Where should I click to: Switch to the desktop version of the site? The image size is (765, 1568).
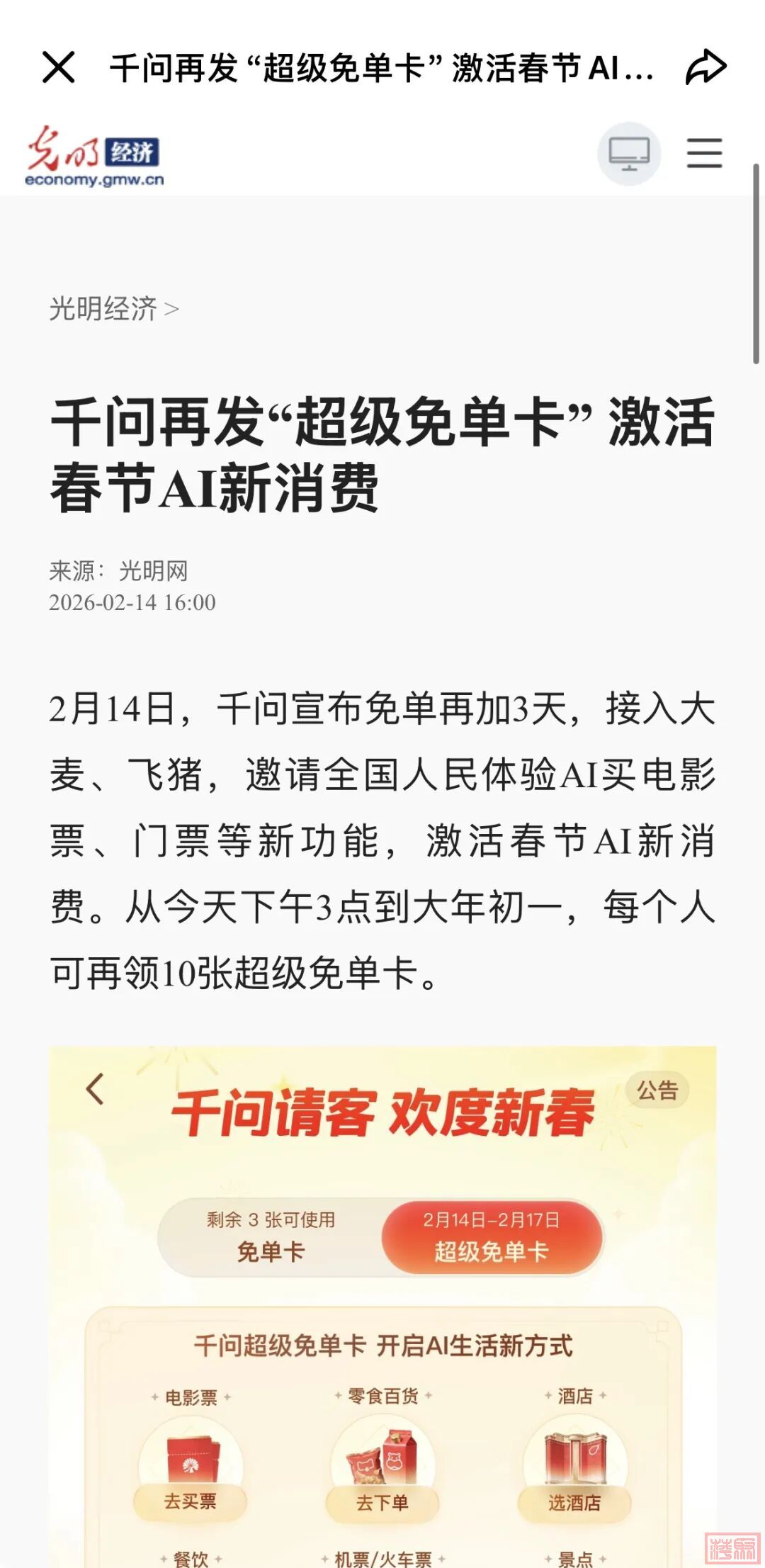pyautogui.click(x=629, y=154)
